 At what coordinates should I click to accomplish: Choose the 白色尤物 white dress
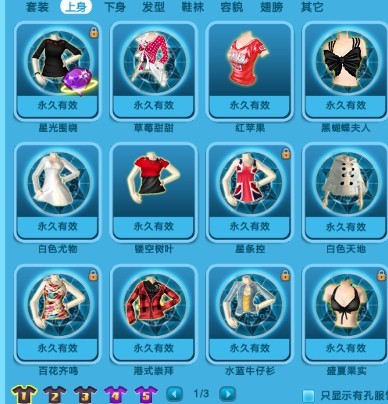[x=58, y=193]
